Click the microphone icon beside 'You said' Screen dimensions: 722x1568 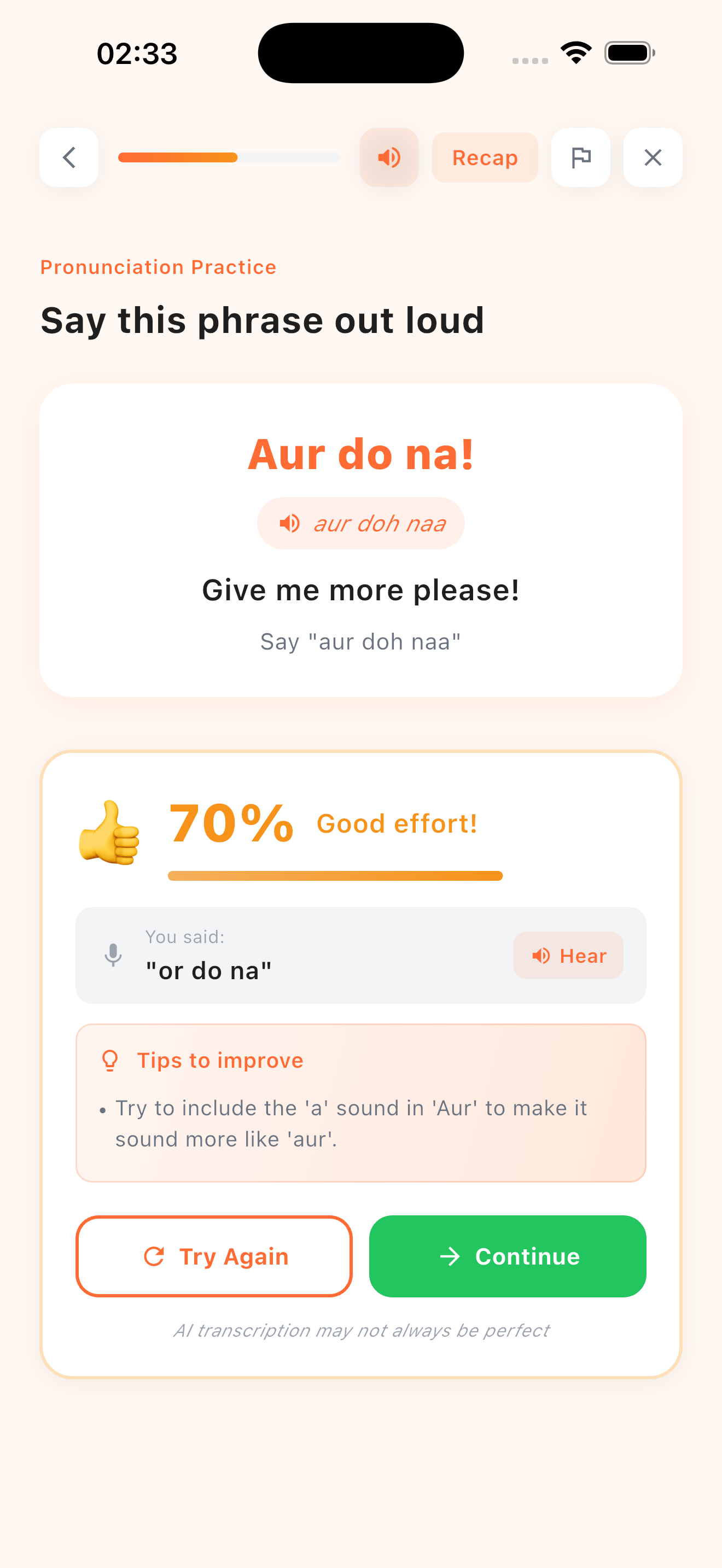113,956
